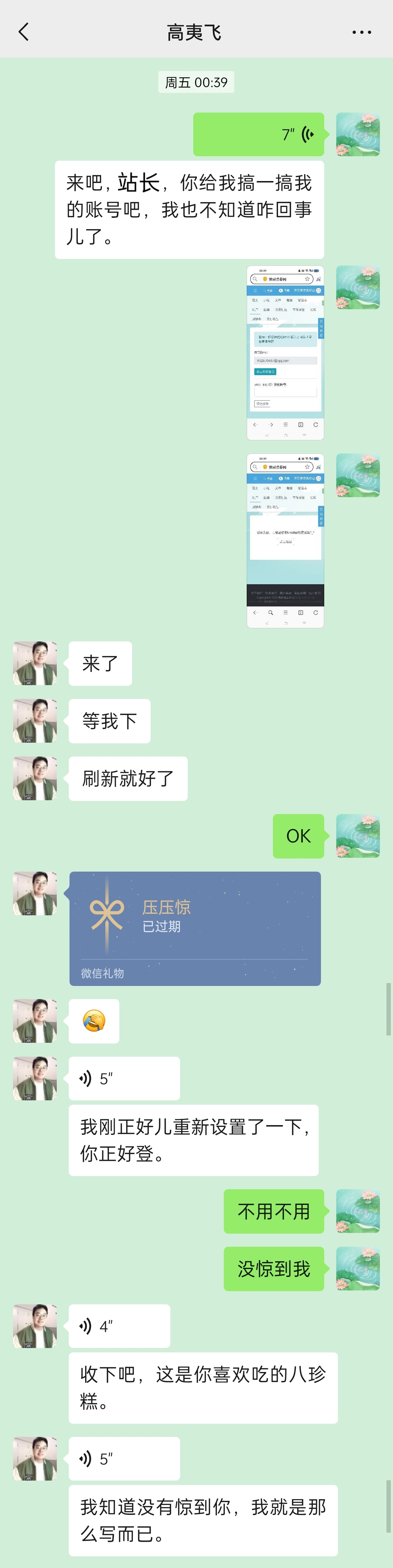Play the last 5-second voice message

coord(124,1459)
